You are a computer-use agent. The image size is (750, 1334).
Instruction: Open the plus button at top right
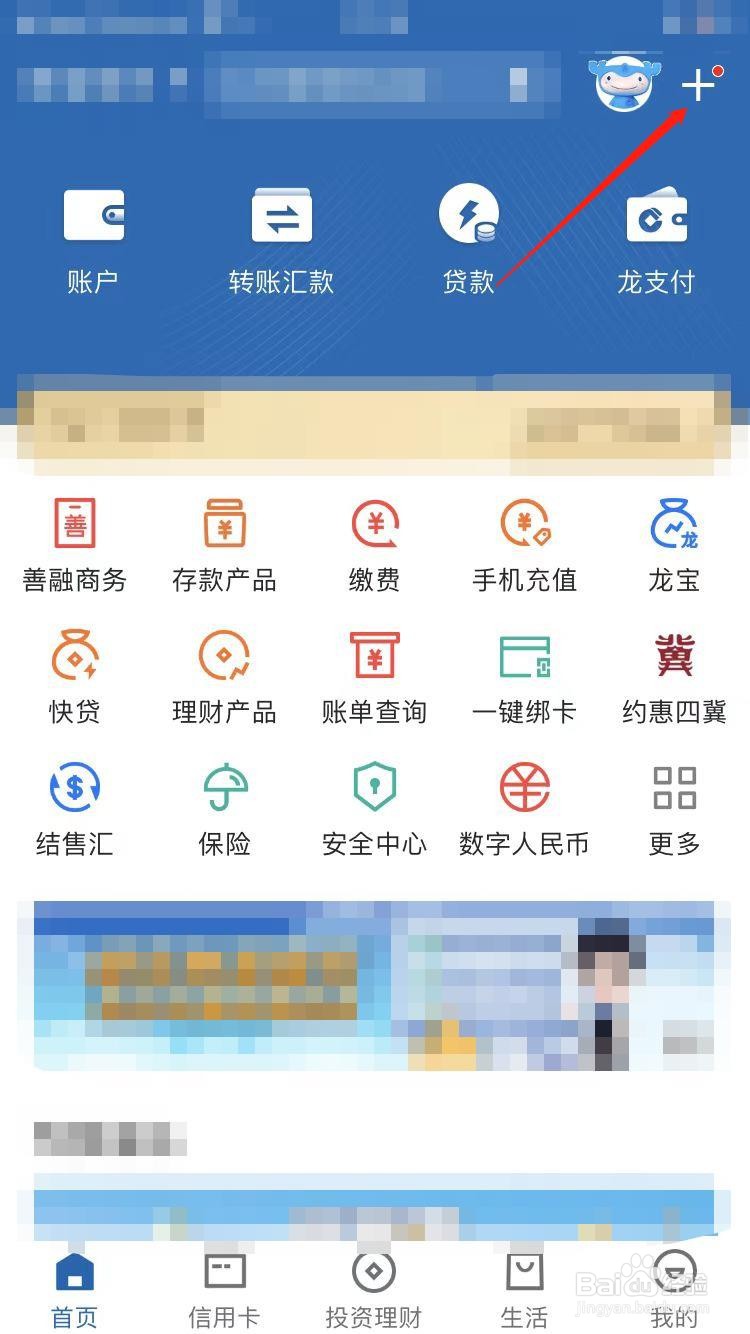(700, 86)
